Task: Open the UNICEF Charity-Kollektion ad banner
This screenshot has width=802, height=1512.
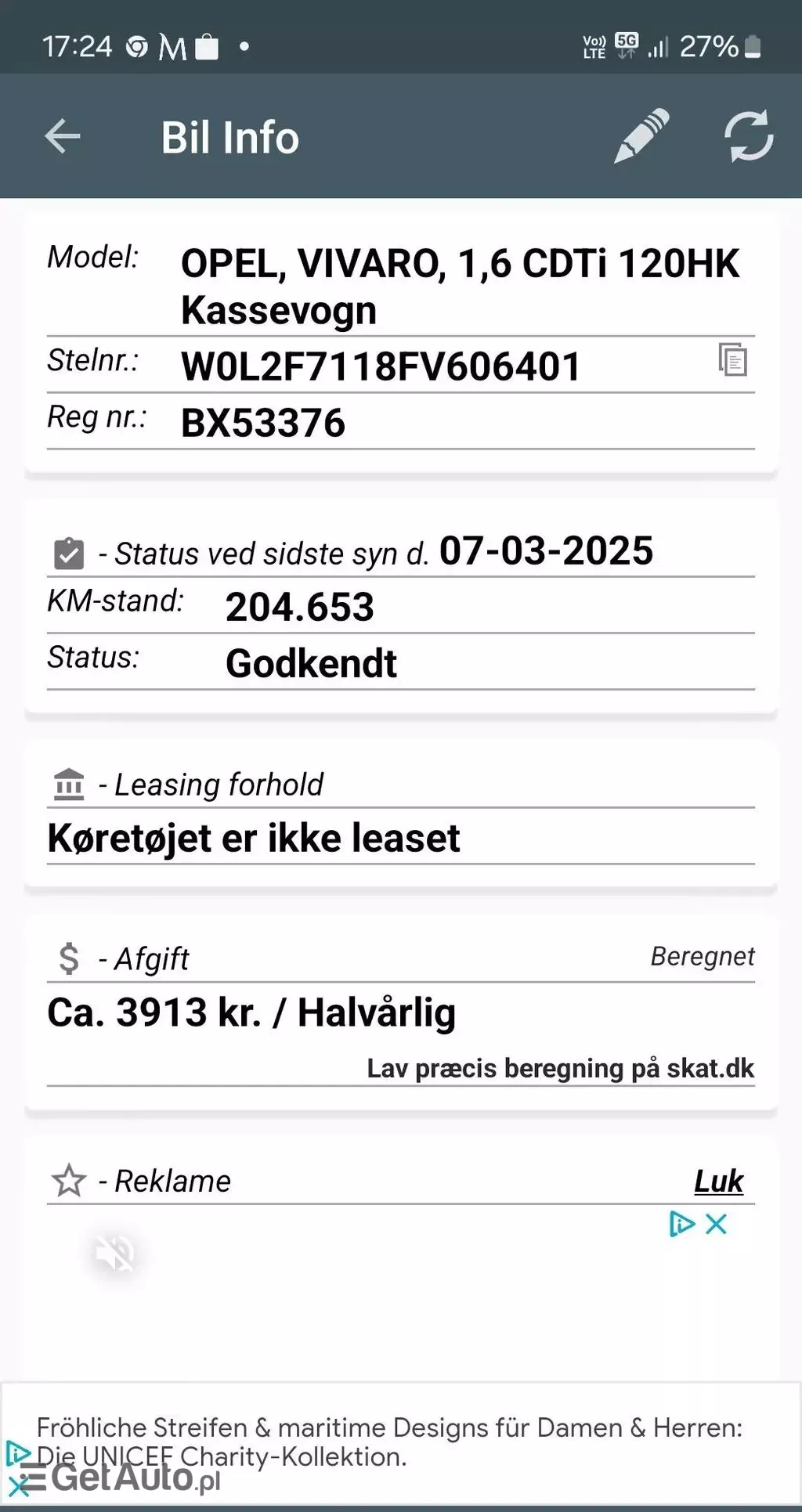Action: click(389, 1442)
